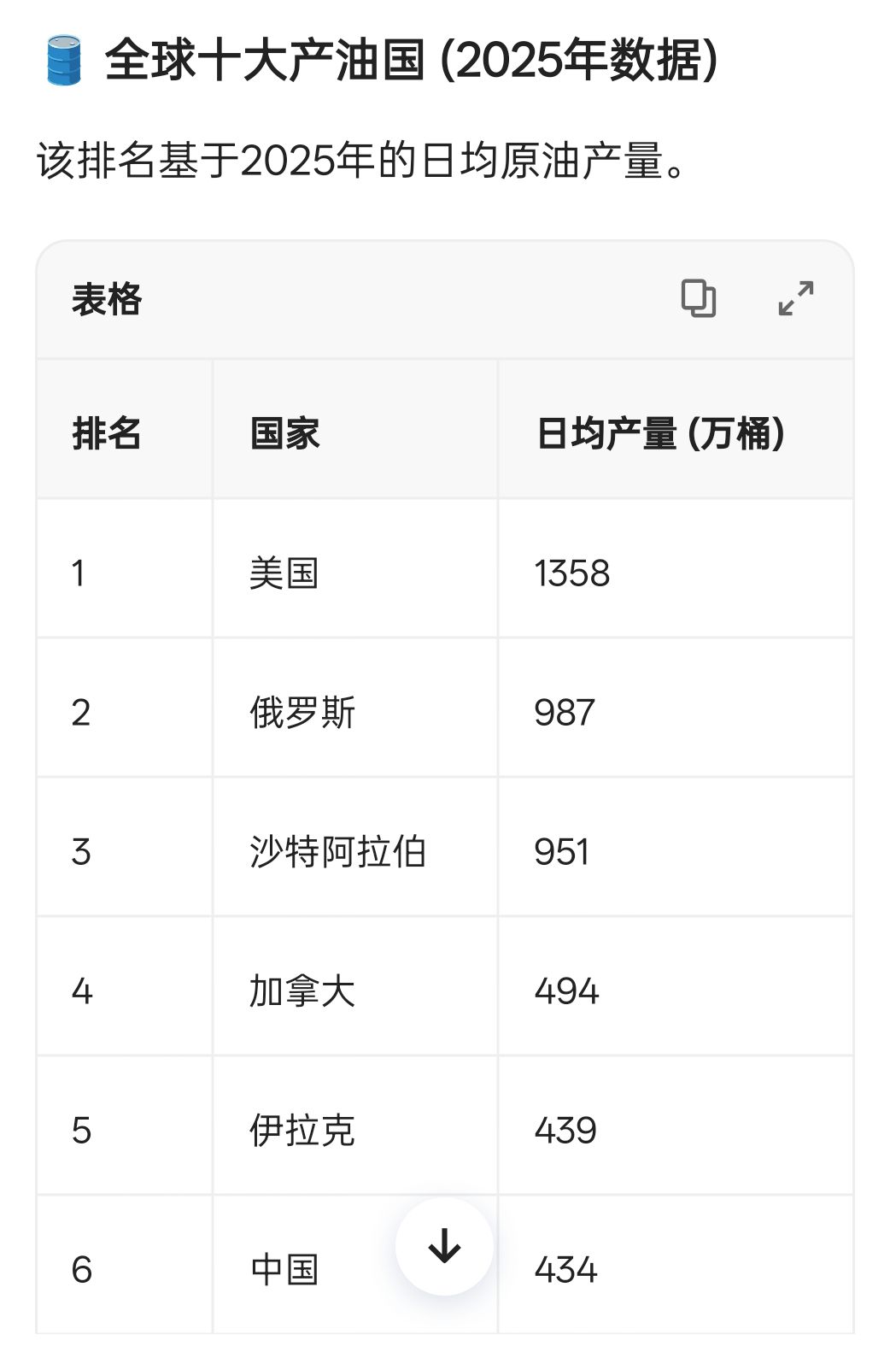Jump to bottom with the down arrow button
Image resolution: width=896 pixels, height=1346 pixels.
click(444, 1246)
